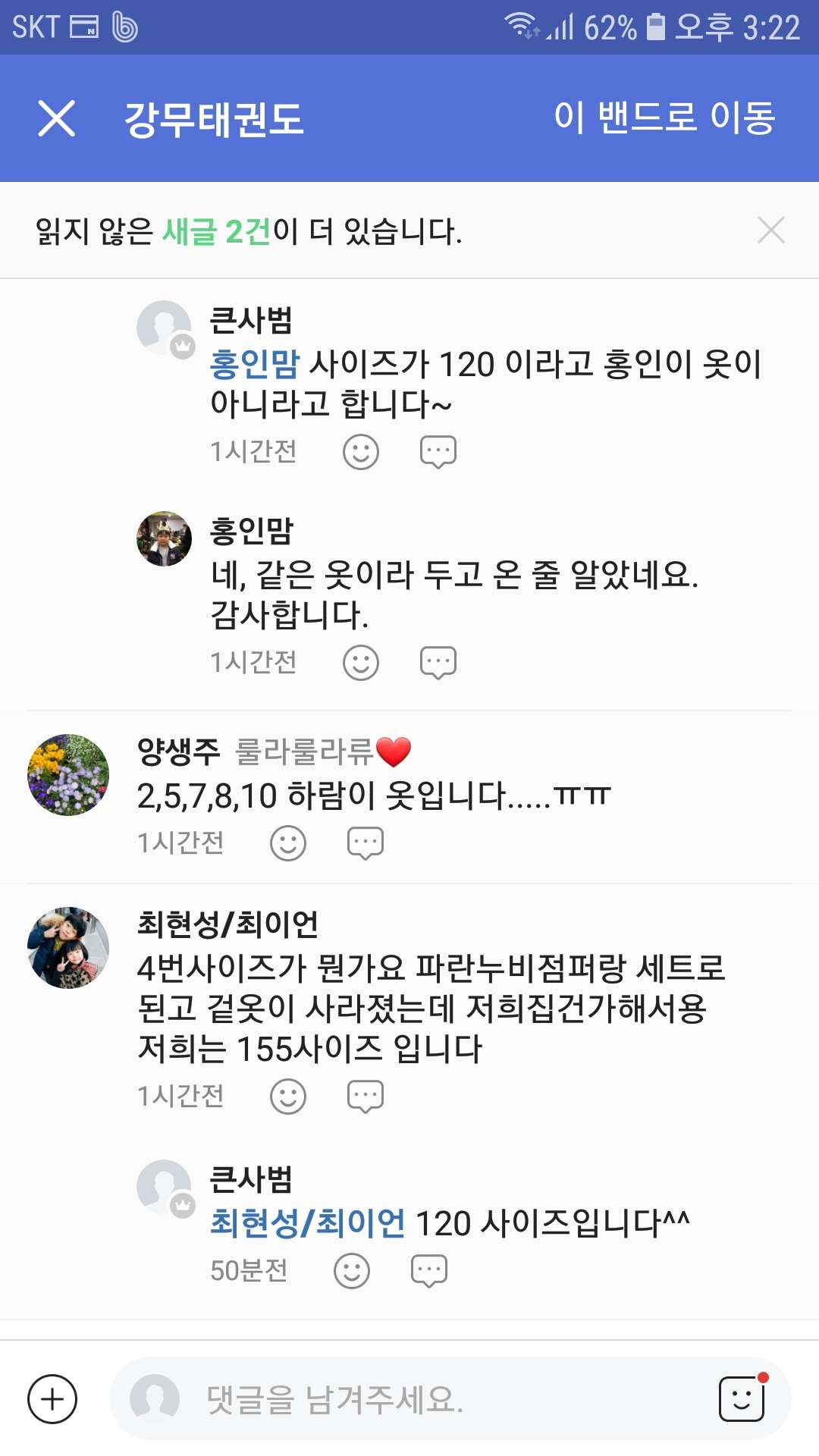Dismiss the unread new posts banner
The image size is (819, 1456).
click(770, 230)
